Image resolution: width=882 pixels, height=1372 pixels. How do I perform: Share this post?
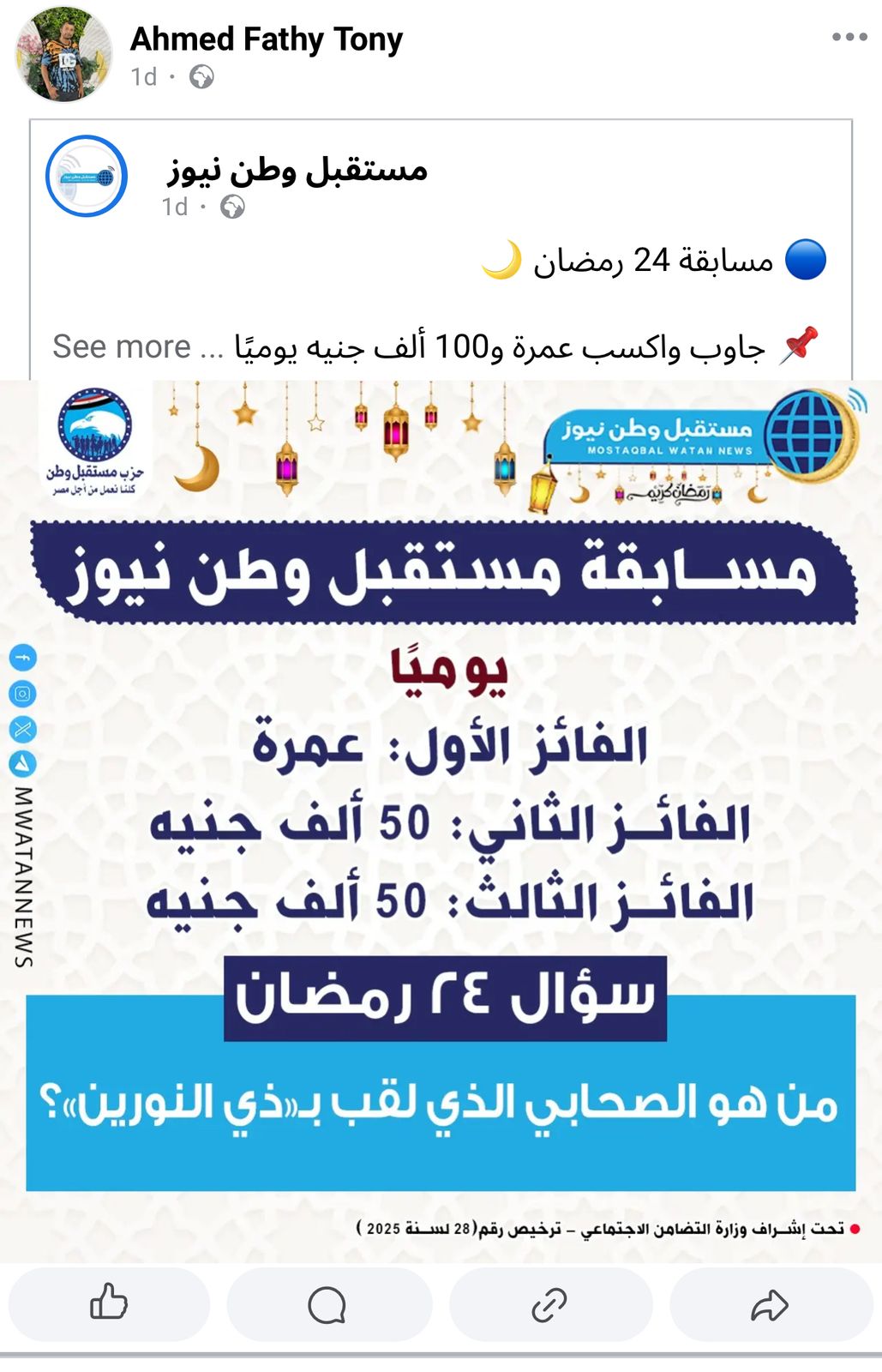[770, 1304]
